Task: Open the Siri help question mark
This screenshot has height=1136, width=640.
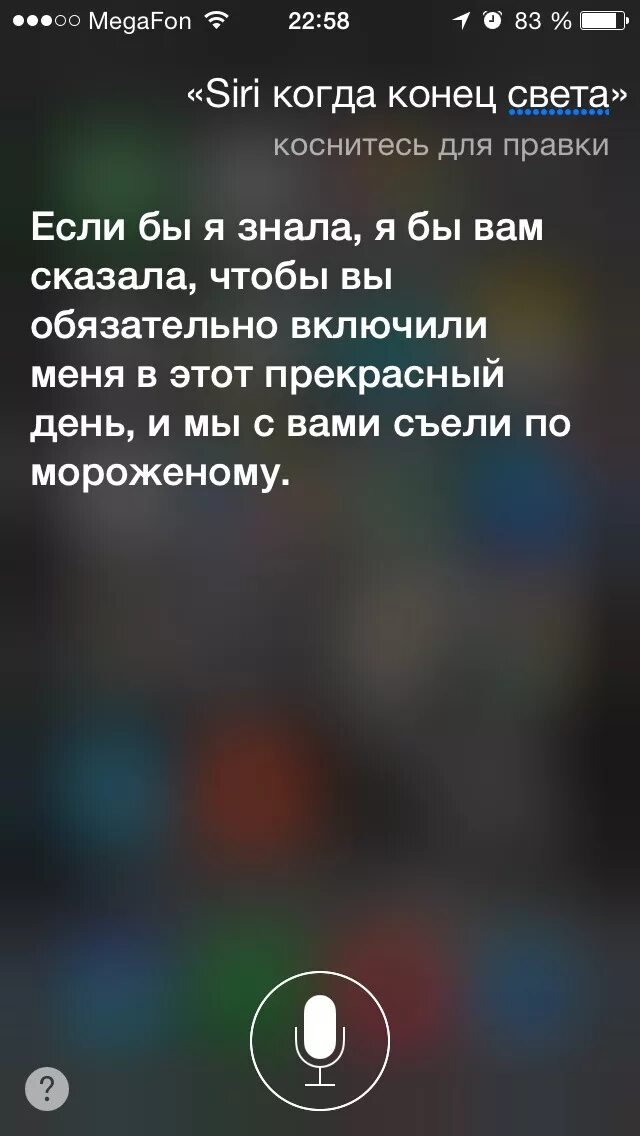Action: pyautogui.click(x=47, y=1087)
